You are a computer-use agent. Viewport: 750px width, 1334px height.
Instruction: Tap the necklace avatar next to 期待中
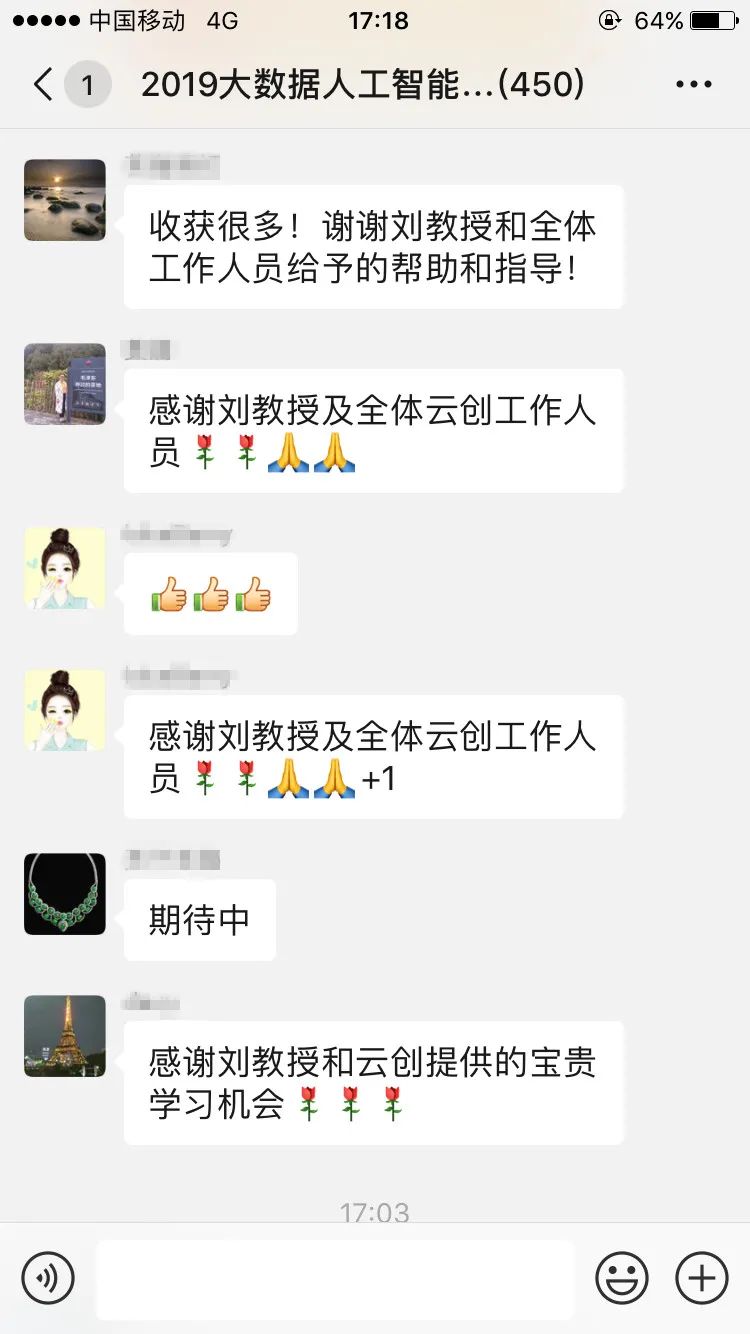pyautogui.click(x=64, y=895)
